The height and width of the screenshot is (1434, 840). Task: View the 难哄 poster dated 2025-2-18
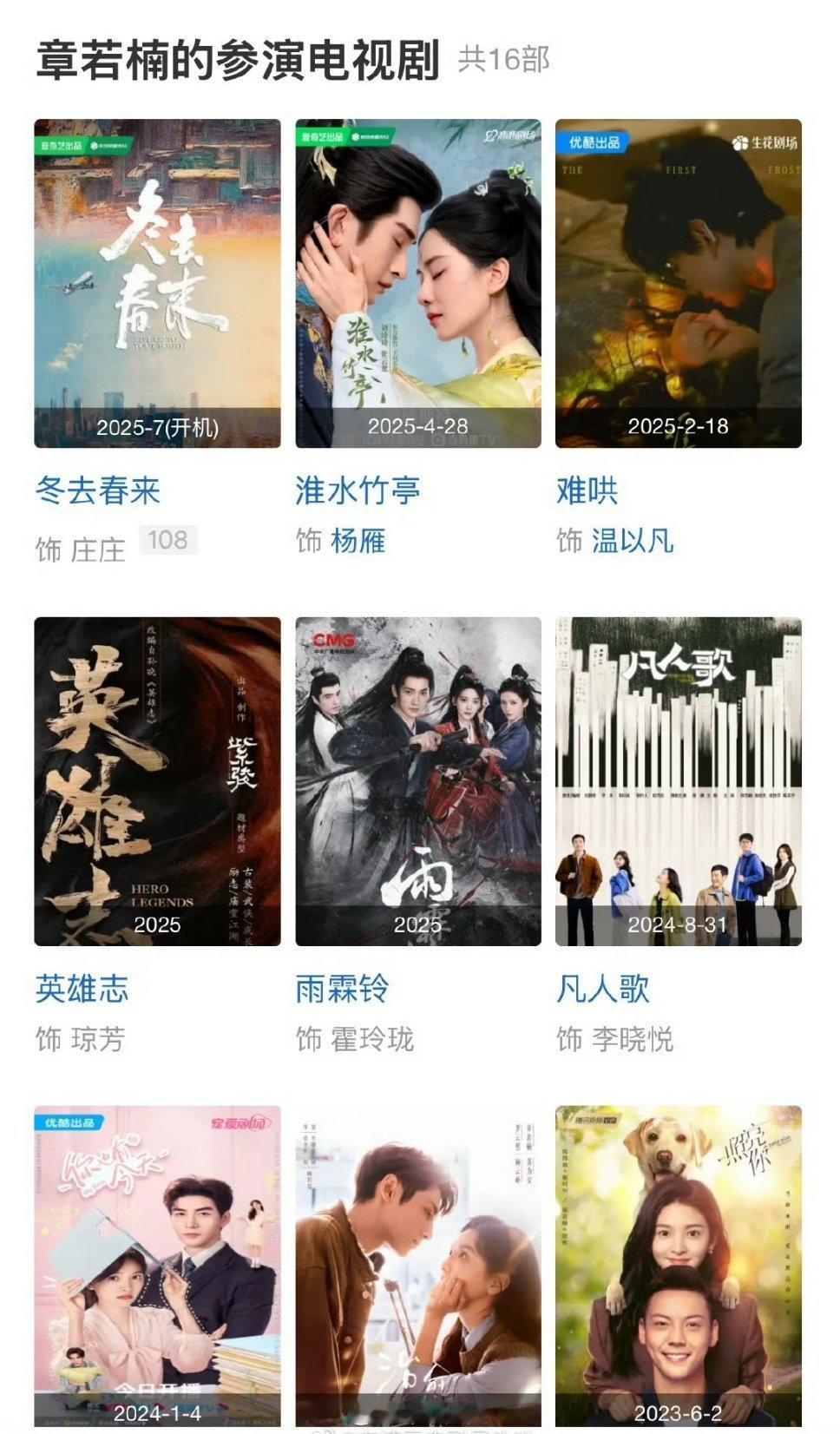coord(678,283)
